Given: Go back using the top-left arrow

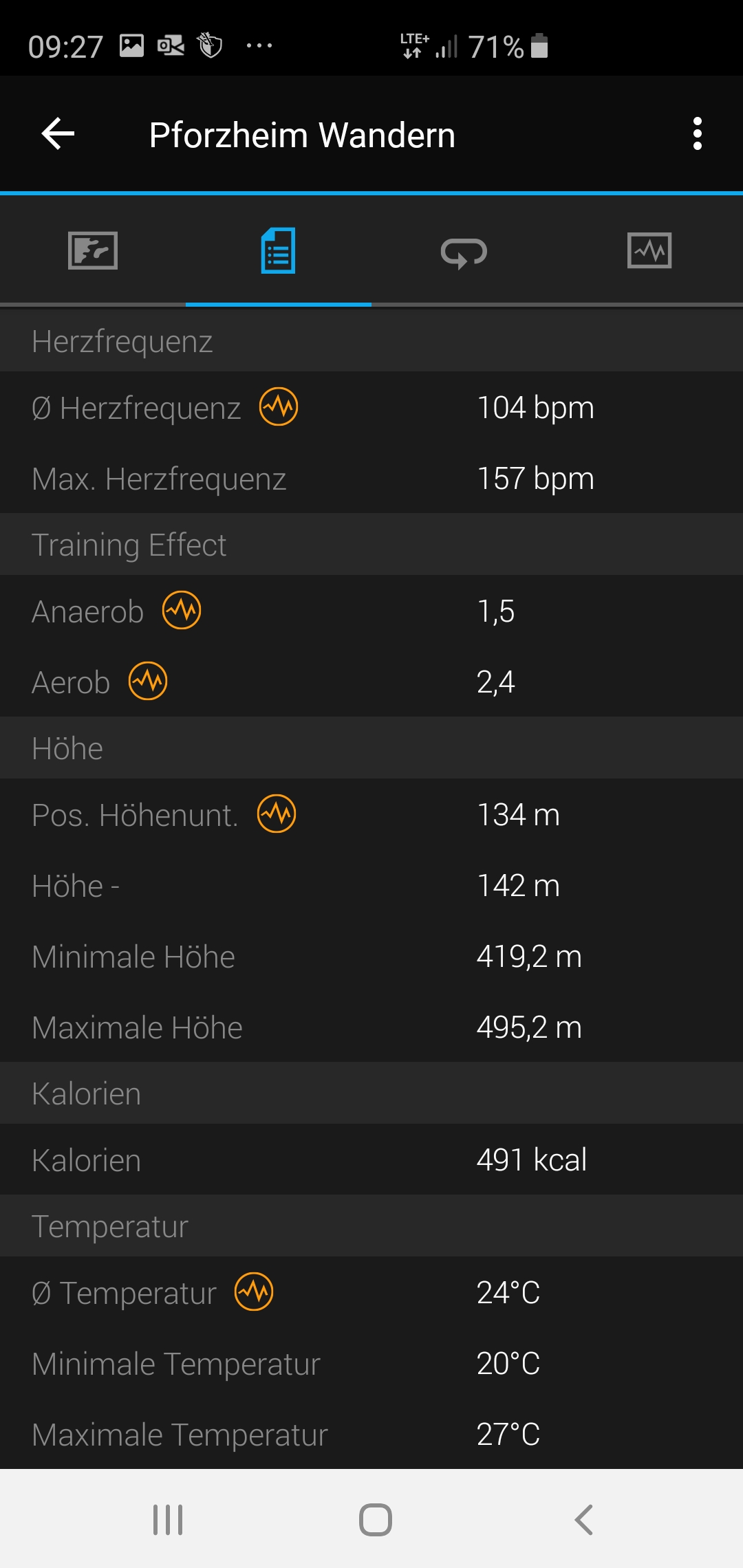Looking at the screenshot, I should pyautogui.click(x=58, y=133).
